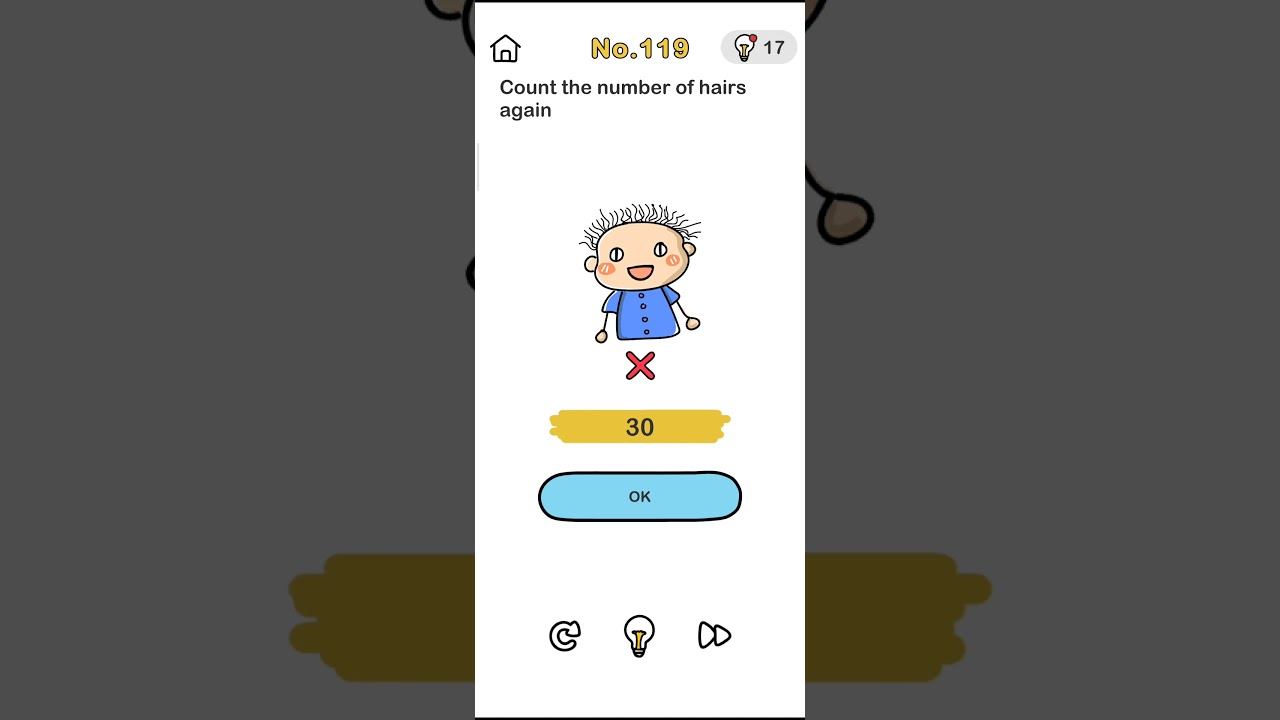
Task: Skip this level with the fast-forward icon
Action: [714, 636]
